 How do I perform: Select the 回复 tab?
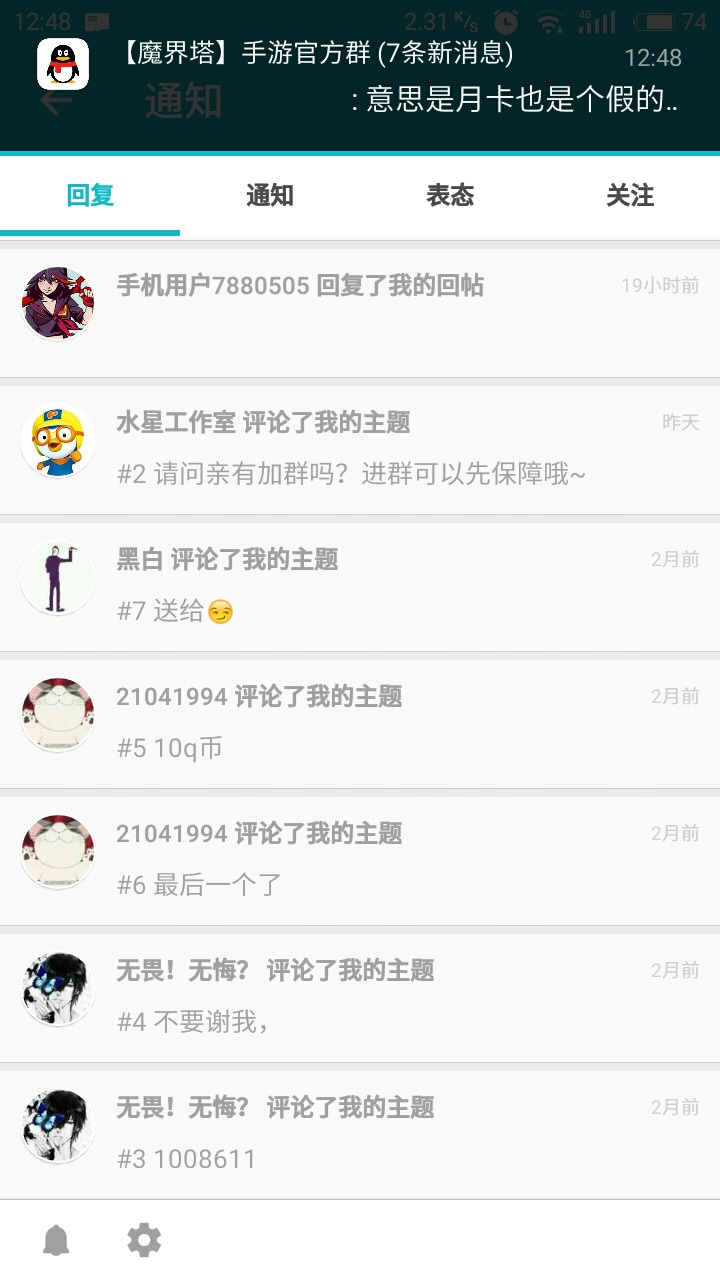coord(90,196)
